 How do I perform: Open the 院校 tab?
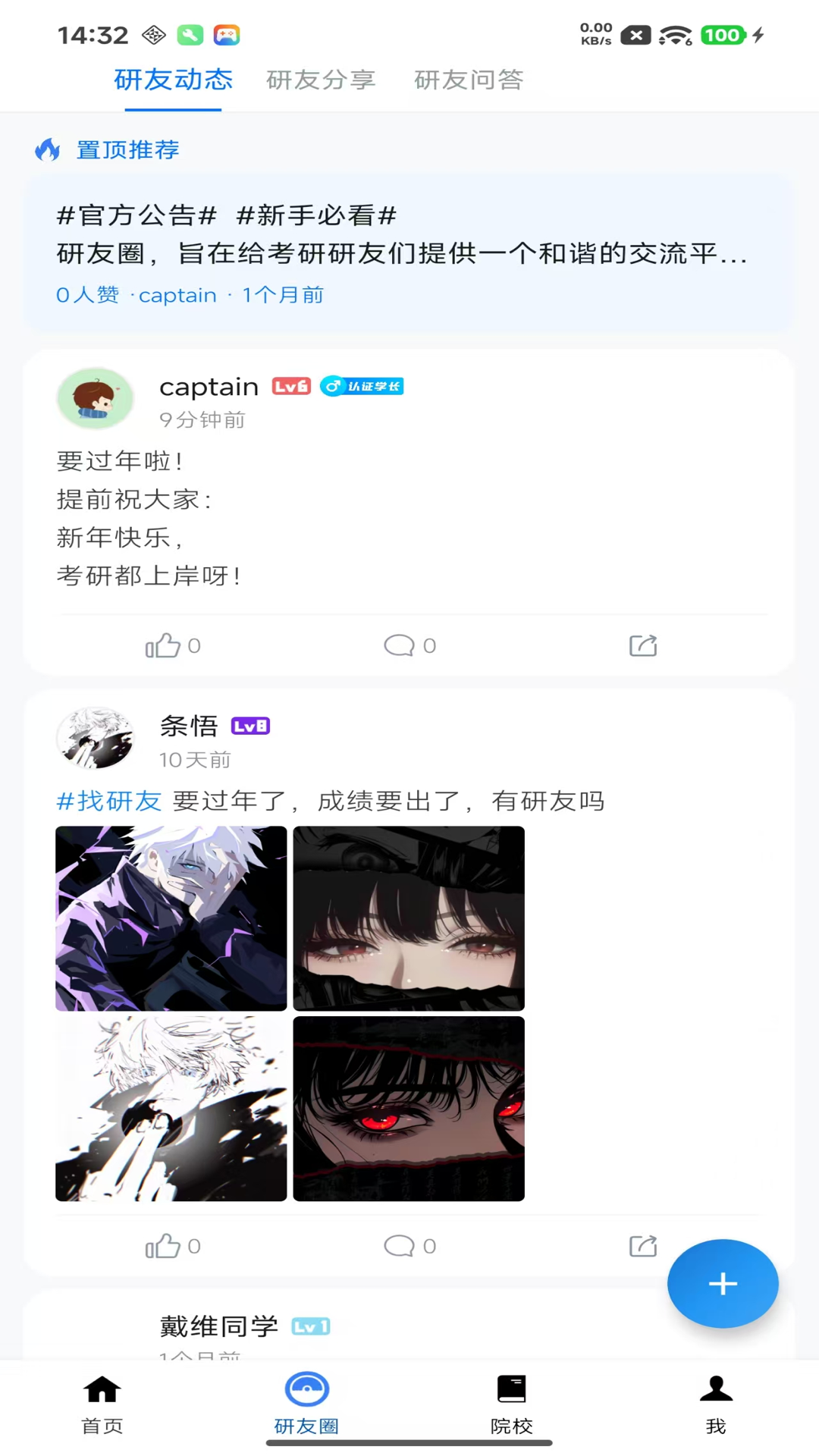[x=512, y=1404]
